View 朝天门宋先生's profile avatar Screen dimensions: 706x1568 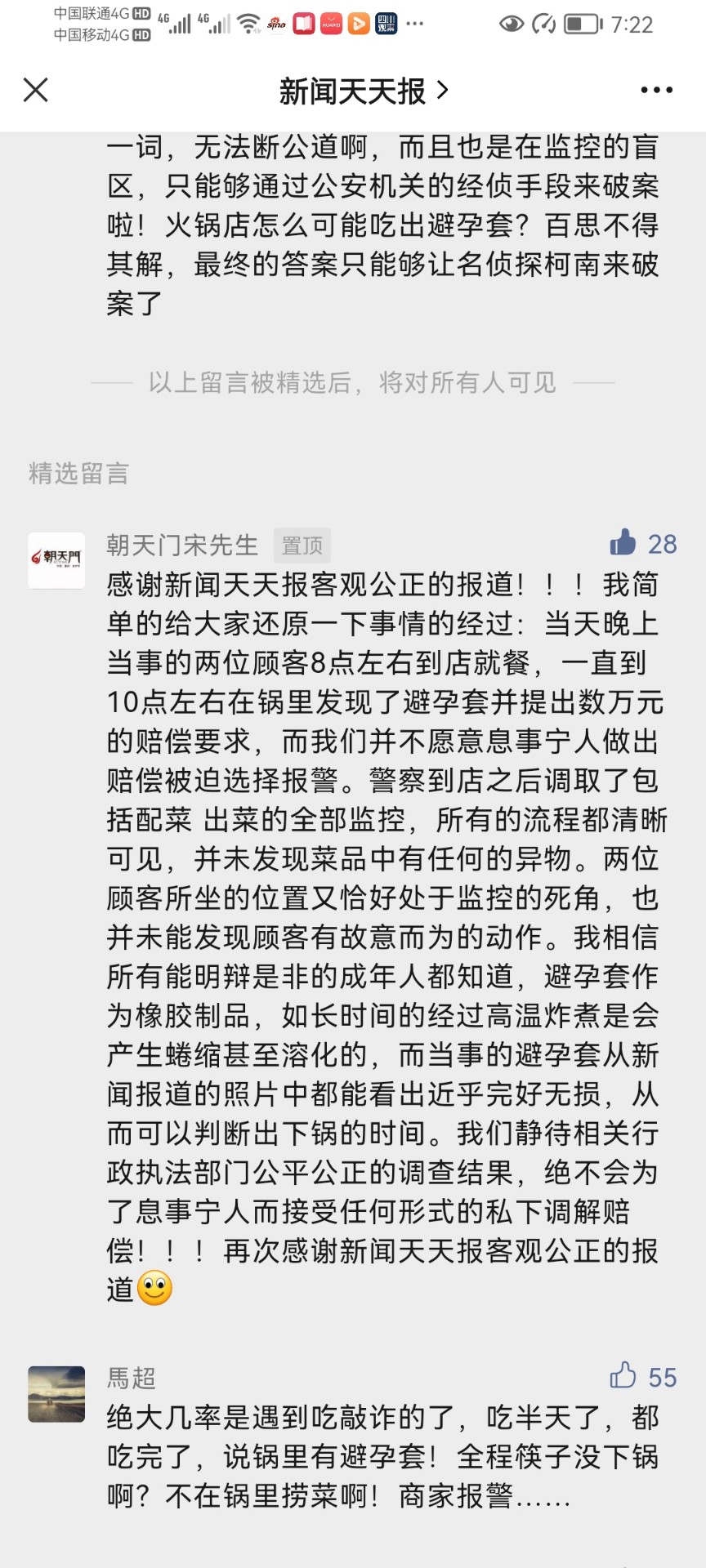56,560
